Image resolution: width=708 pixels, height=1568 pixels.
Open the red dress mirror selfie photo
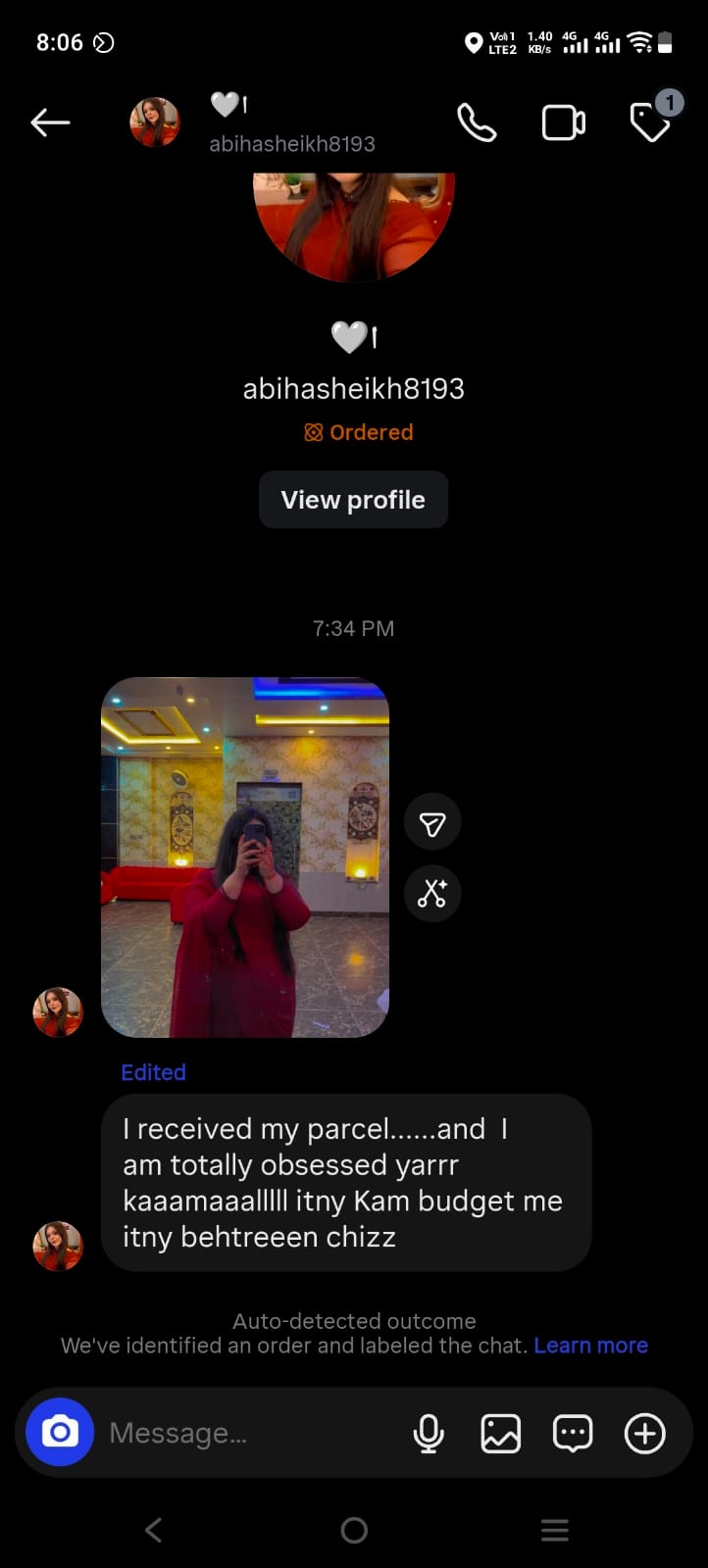pos(245,857)
